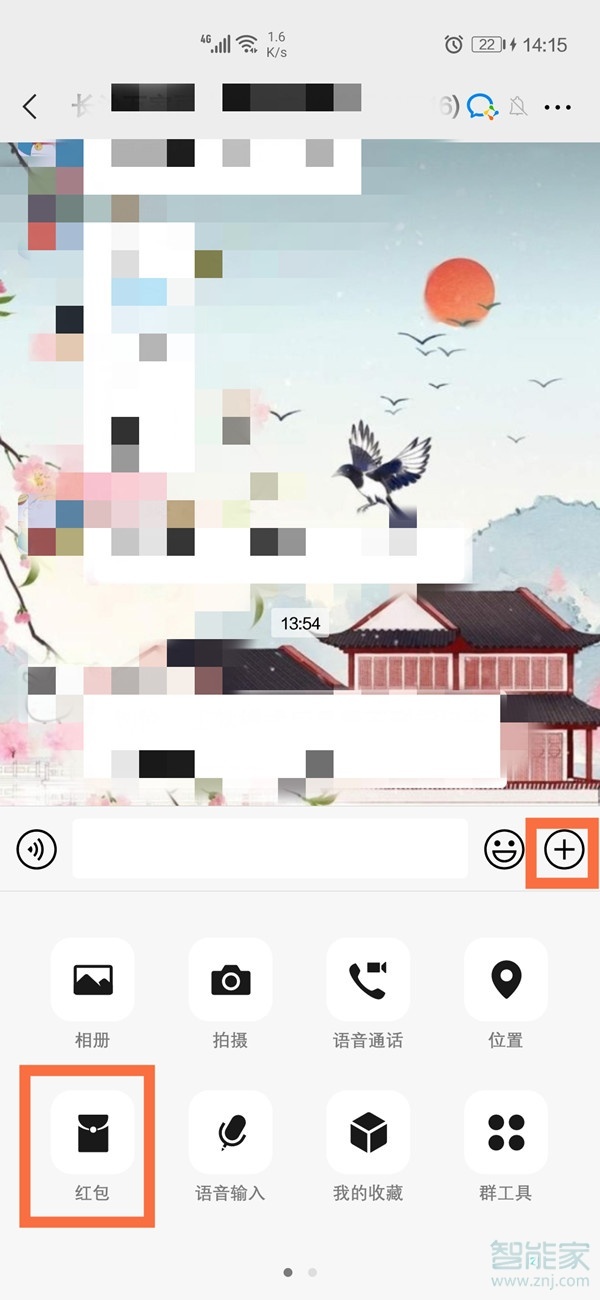Tap the muted bell icon in header

pos(518,107)
